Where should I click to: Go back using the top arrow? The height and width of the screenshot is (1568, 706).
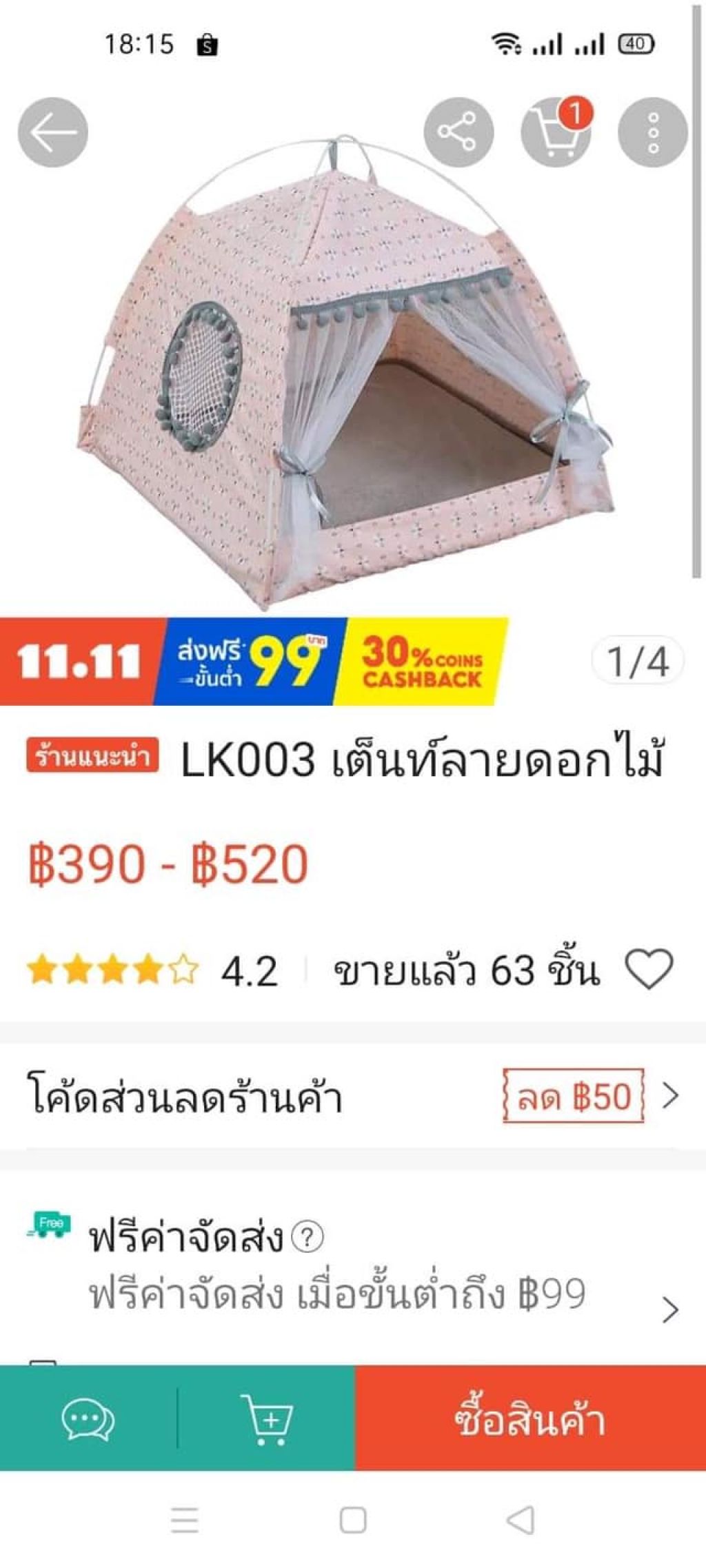coord(52,132)
